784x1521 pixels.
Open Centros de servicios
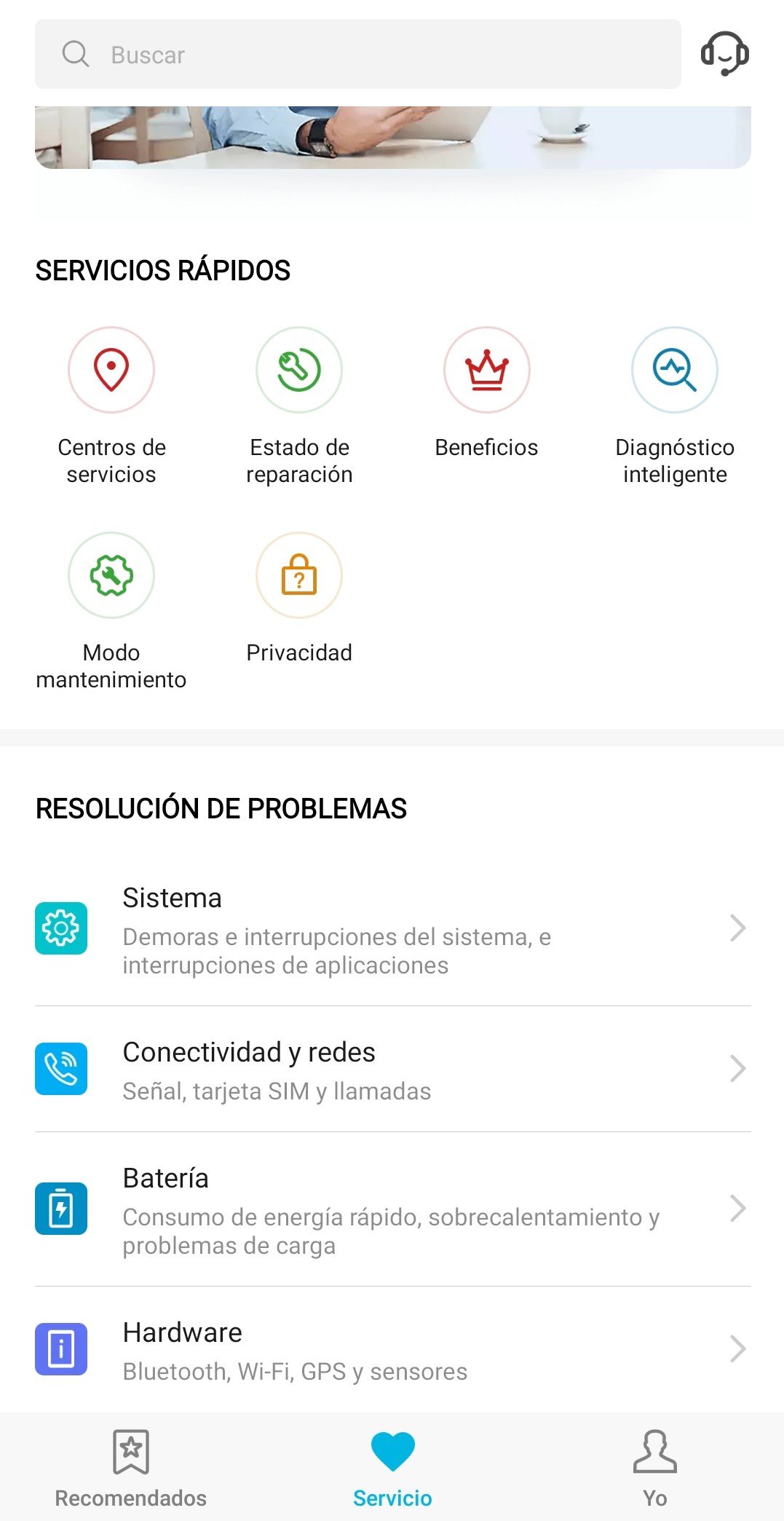pyautogui.click(x=111, y=406)
